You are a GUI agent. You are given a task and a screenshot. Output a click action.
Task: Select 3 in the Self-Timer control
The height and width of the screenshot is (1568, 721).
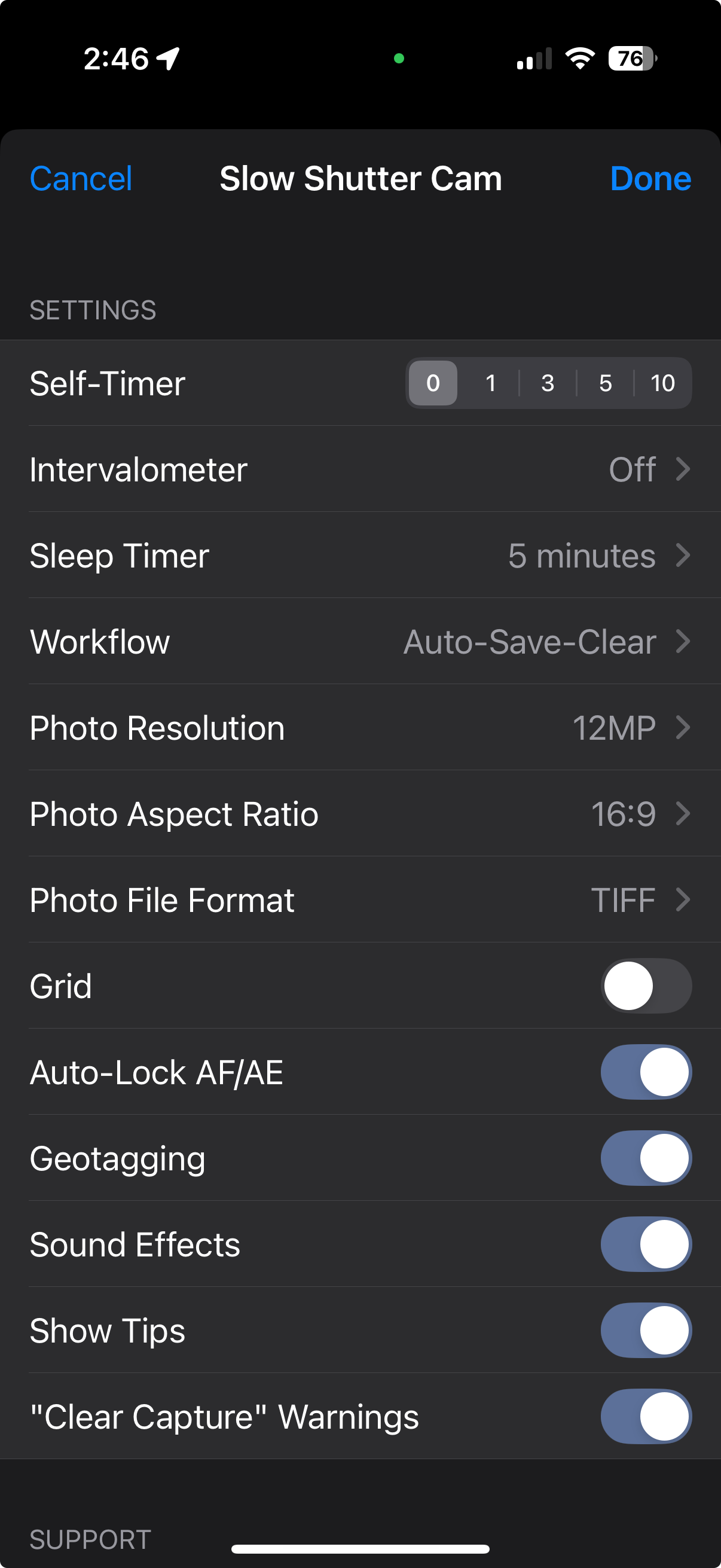(548, 383)
